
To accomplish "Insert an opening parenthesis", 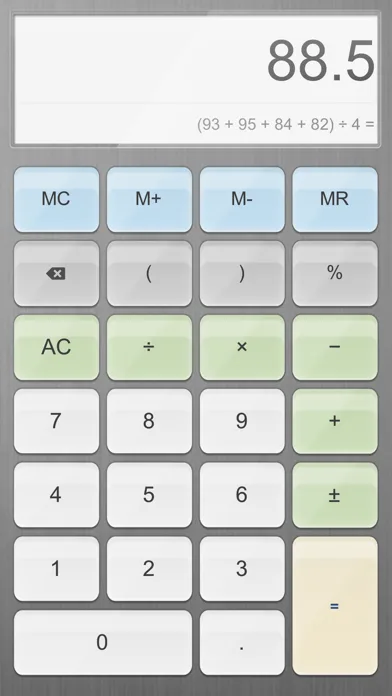I will click(x=149, y=273).
